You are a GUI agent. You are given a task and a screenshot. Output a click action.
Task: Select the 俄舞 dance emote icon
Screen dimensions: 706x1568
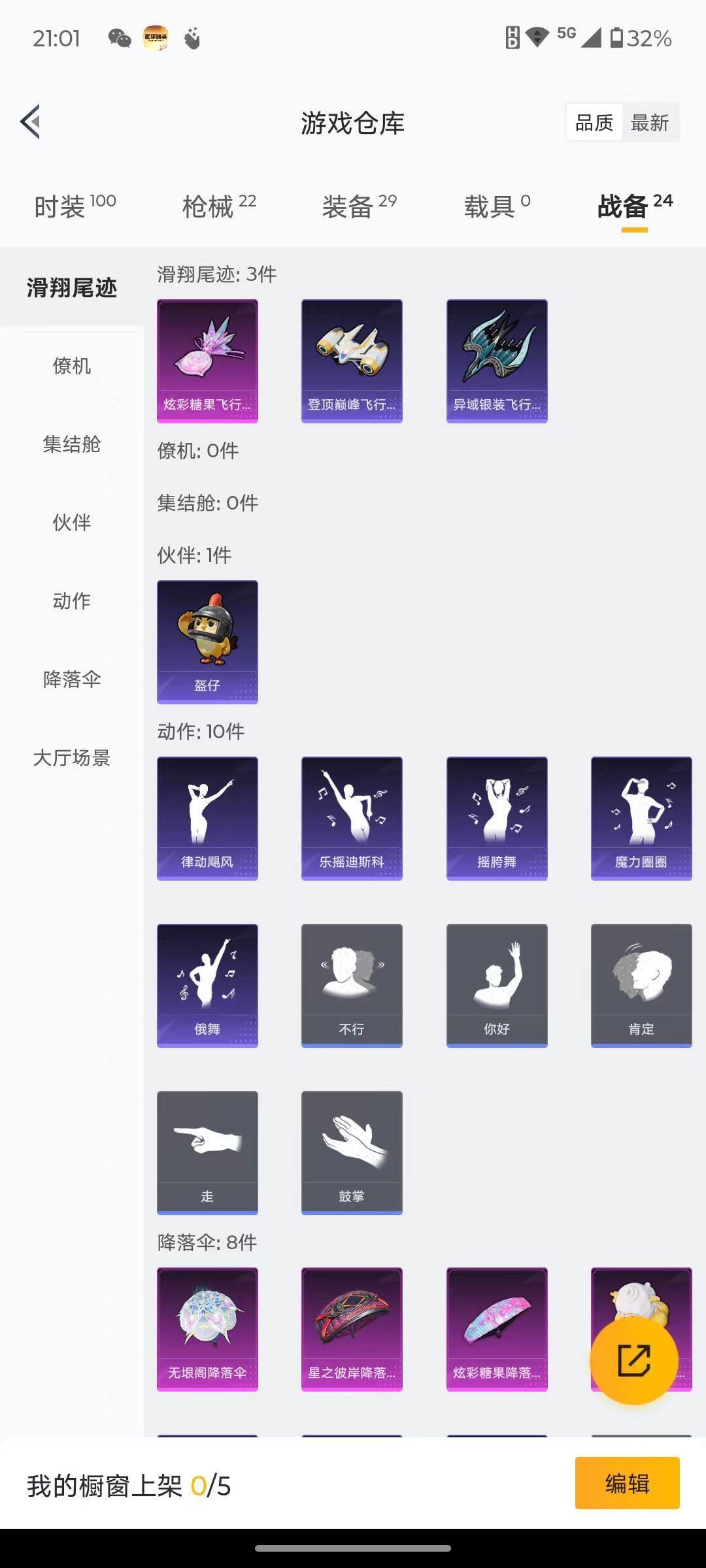click(x=207, y=985)
